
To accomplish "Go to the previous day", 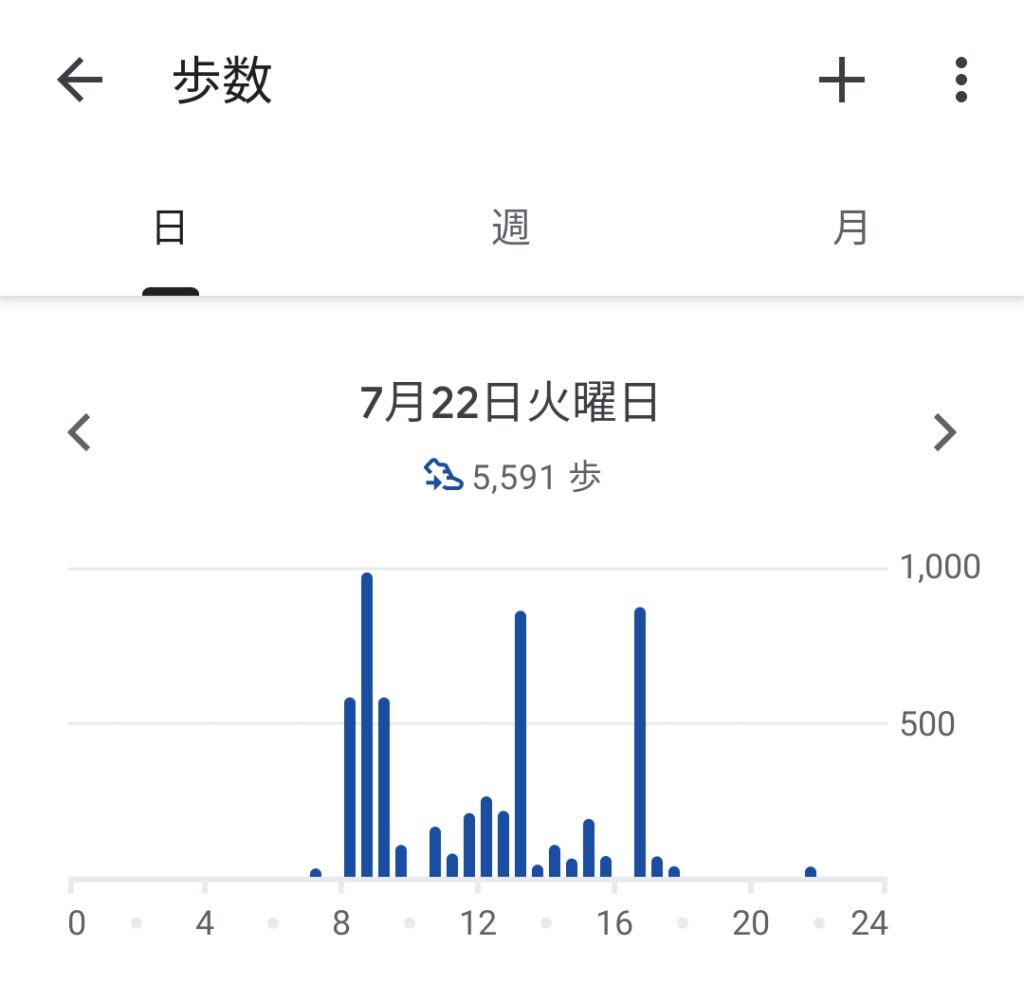I will [x=79, y=433].
